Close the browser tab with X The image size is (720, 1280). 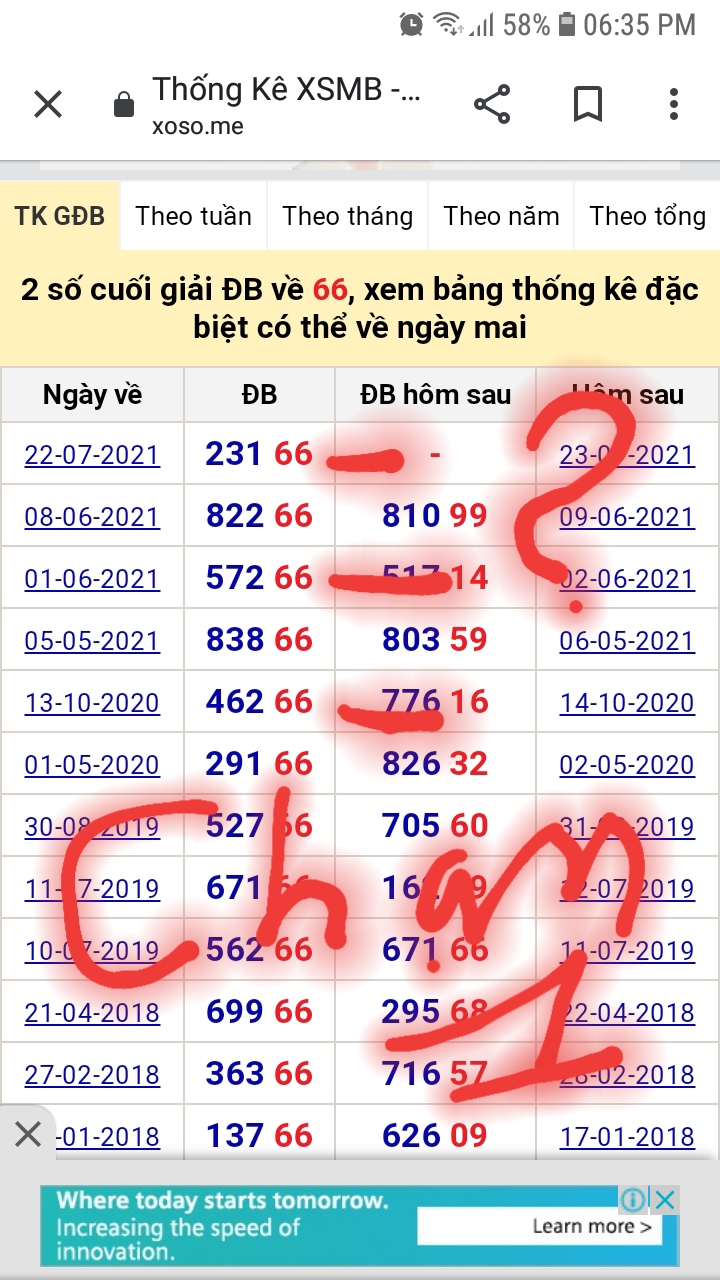(48, 104)
